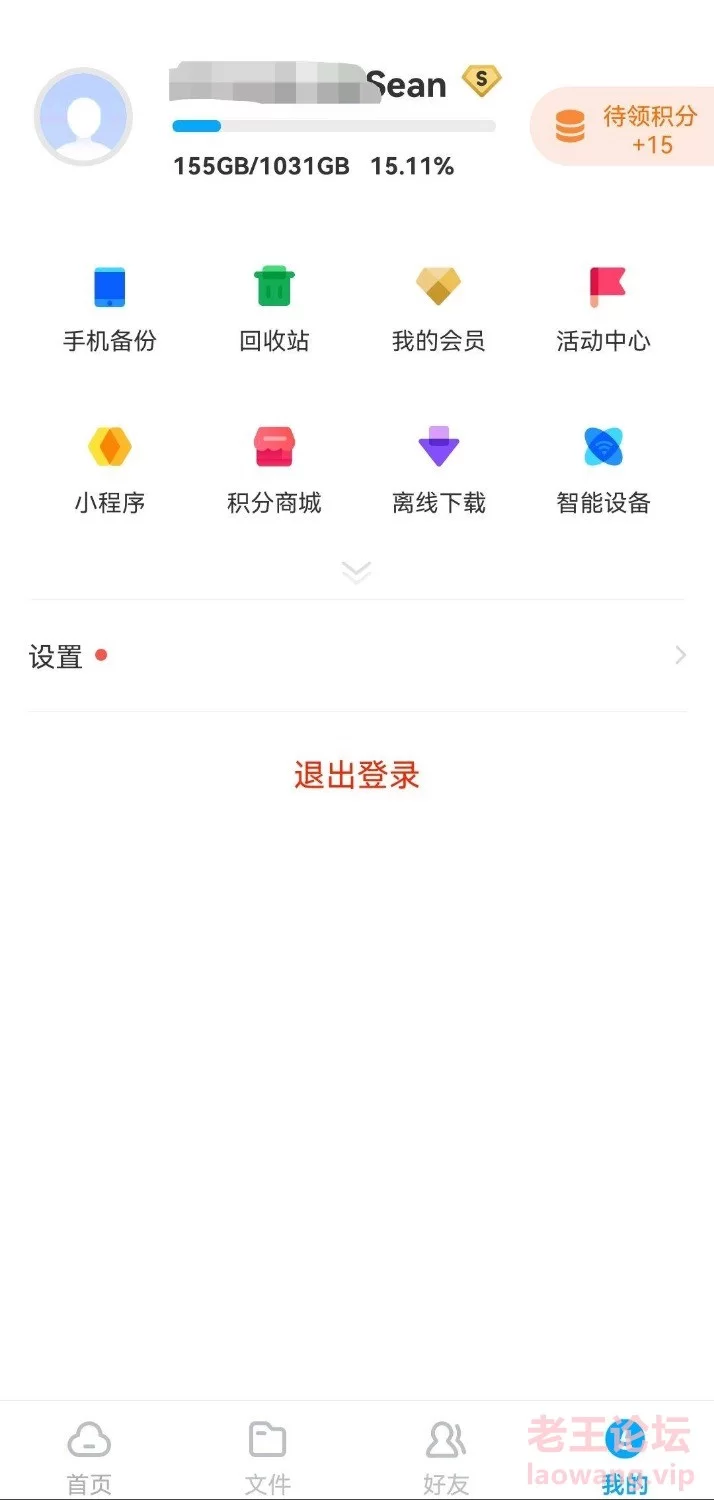Open 智能设备 smart devices
Screen dimensions: 714x1500
click(x=603, y=470)
